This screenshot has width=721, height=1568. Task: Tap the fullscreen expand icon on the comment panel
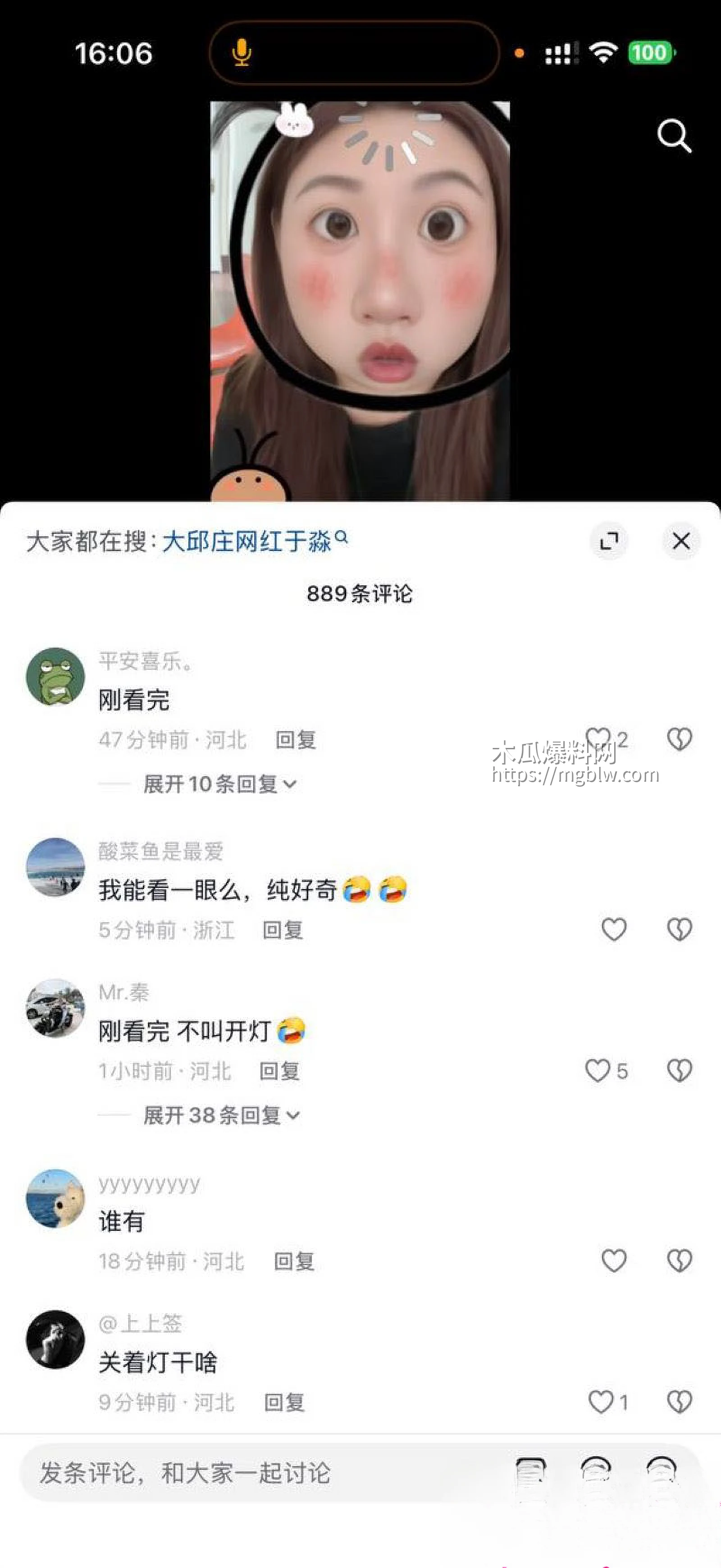point(610,541)
